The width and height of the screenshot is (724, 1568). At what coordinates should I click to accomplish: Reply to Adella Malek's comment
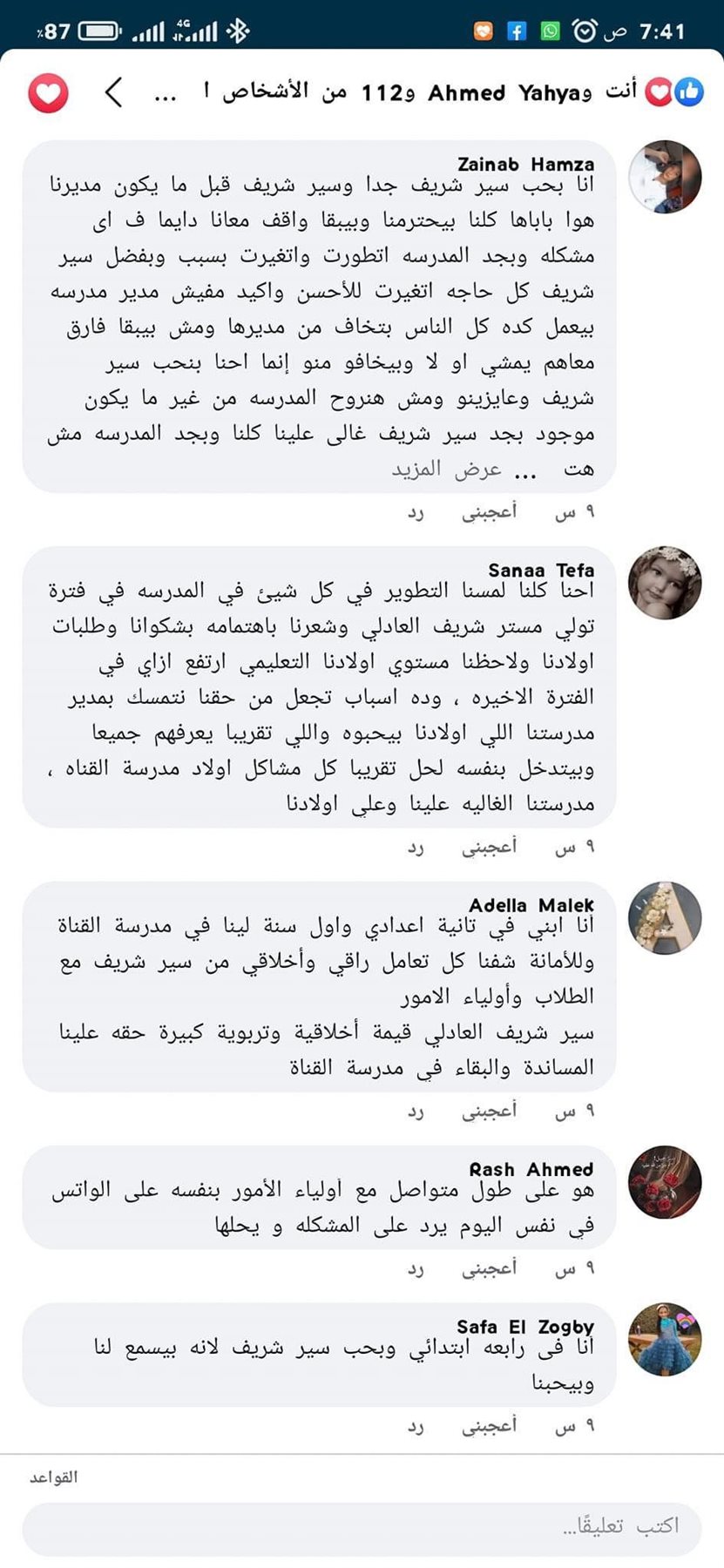click(x=416, y=1111)
